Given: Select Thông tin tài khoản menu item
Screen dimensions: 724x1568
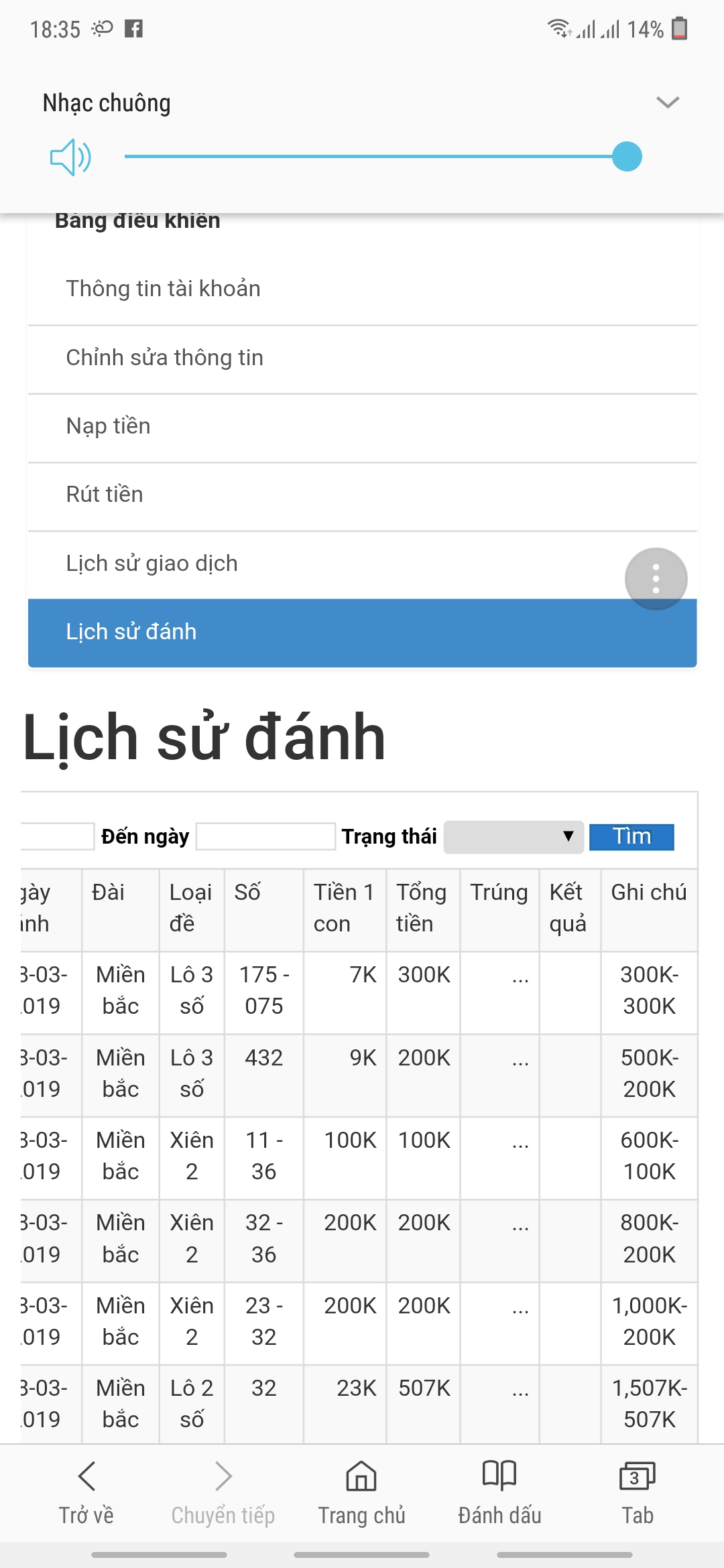Looking at the screenshot, I should (x=163, y=289).
